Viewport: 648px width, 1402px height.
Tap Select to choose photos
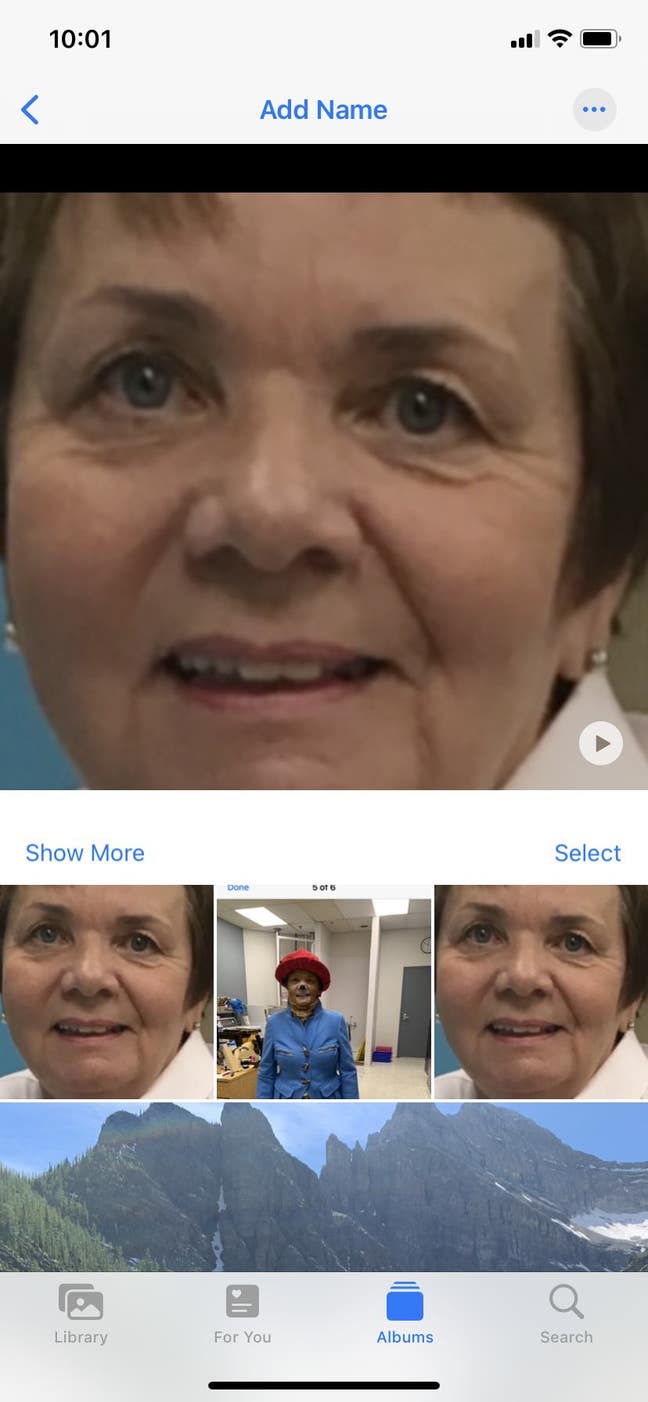pos(587,853)
